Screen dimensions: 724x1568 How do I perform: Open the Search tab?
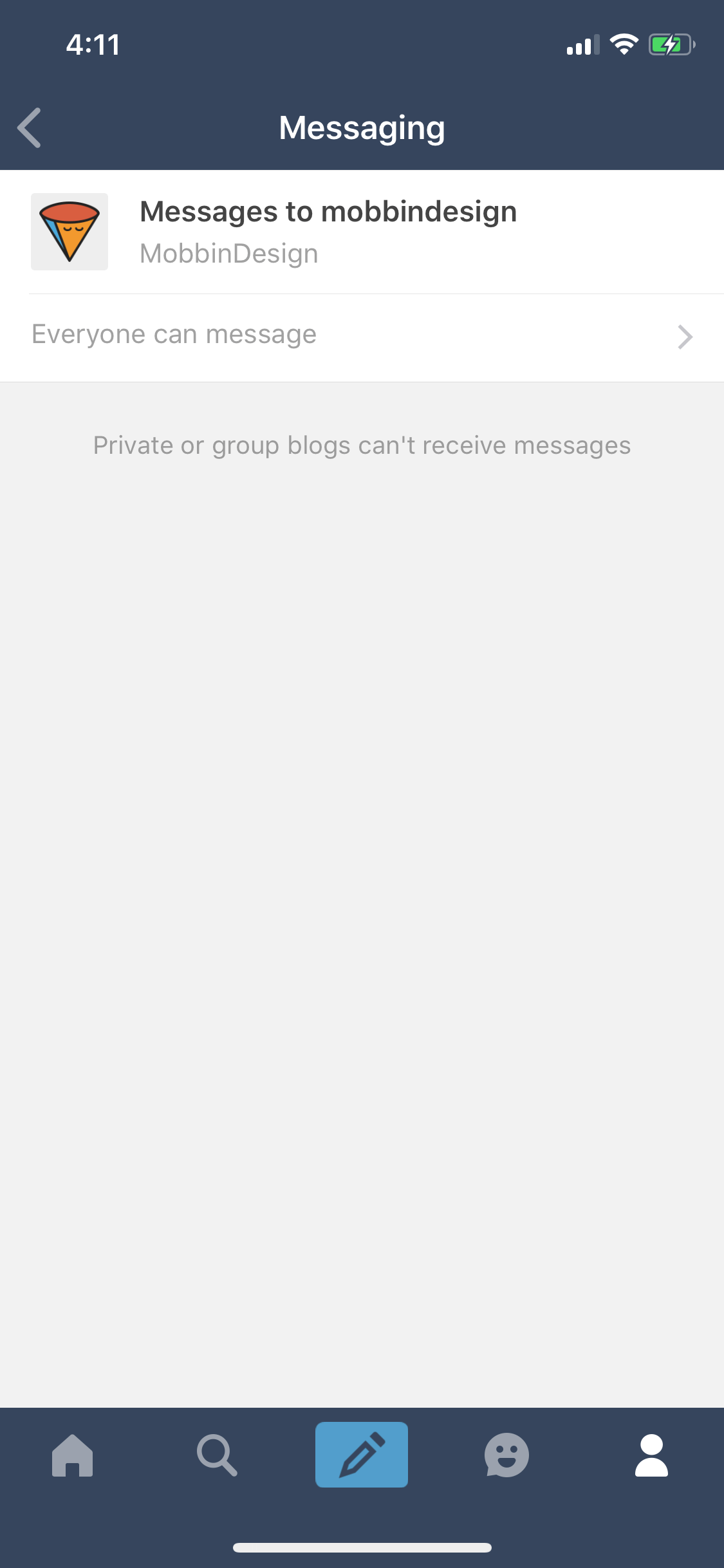(x=217, y=1455)
